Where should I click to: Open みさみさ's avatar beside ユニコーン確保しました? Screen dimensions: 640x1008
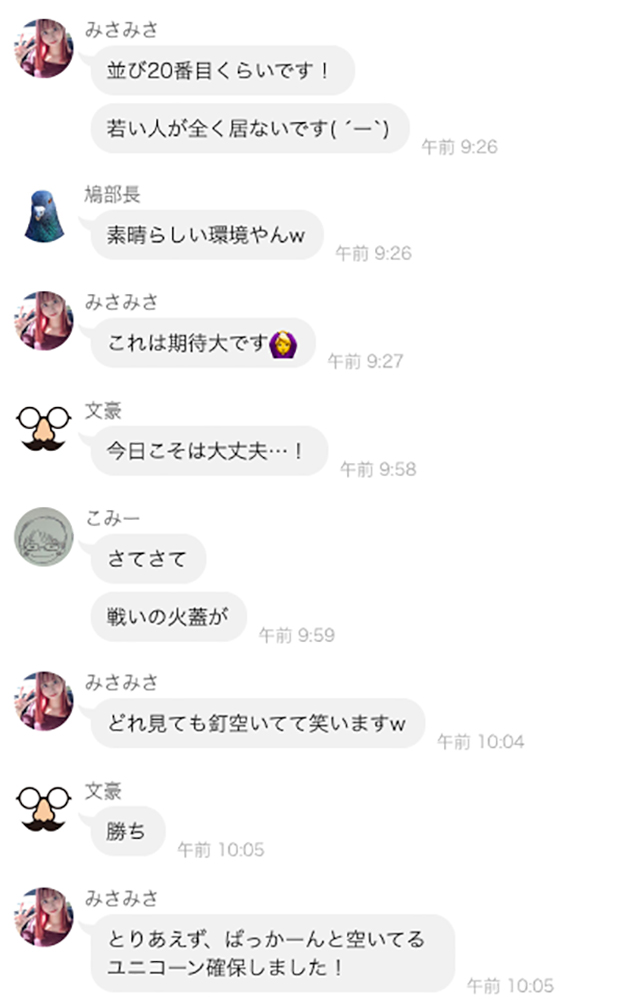coord(44,916)
